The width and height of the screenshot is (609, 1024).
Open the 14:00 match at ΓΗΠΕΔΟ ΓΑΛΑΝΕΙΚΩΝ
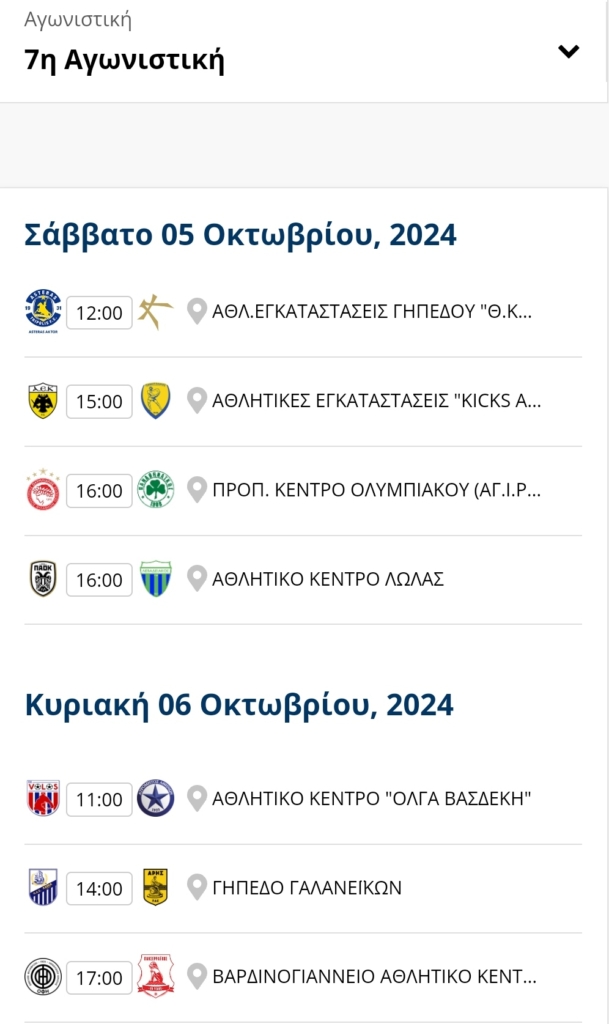(x=303, y=888)
